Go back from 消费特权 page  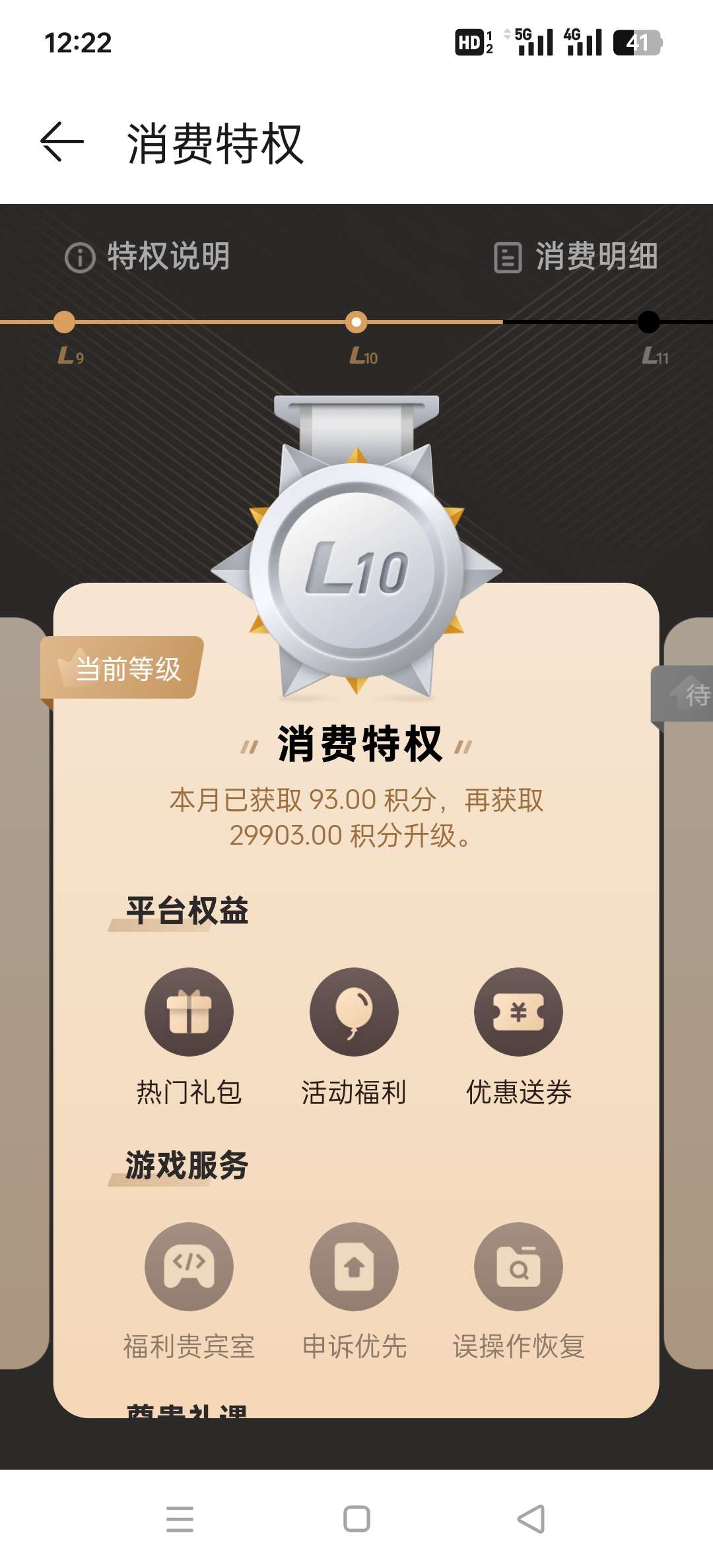62,142
